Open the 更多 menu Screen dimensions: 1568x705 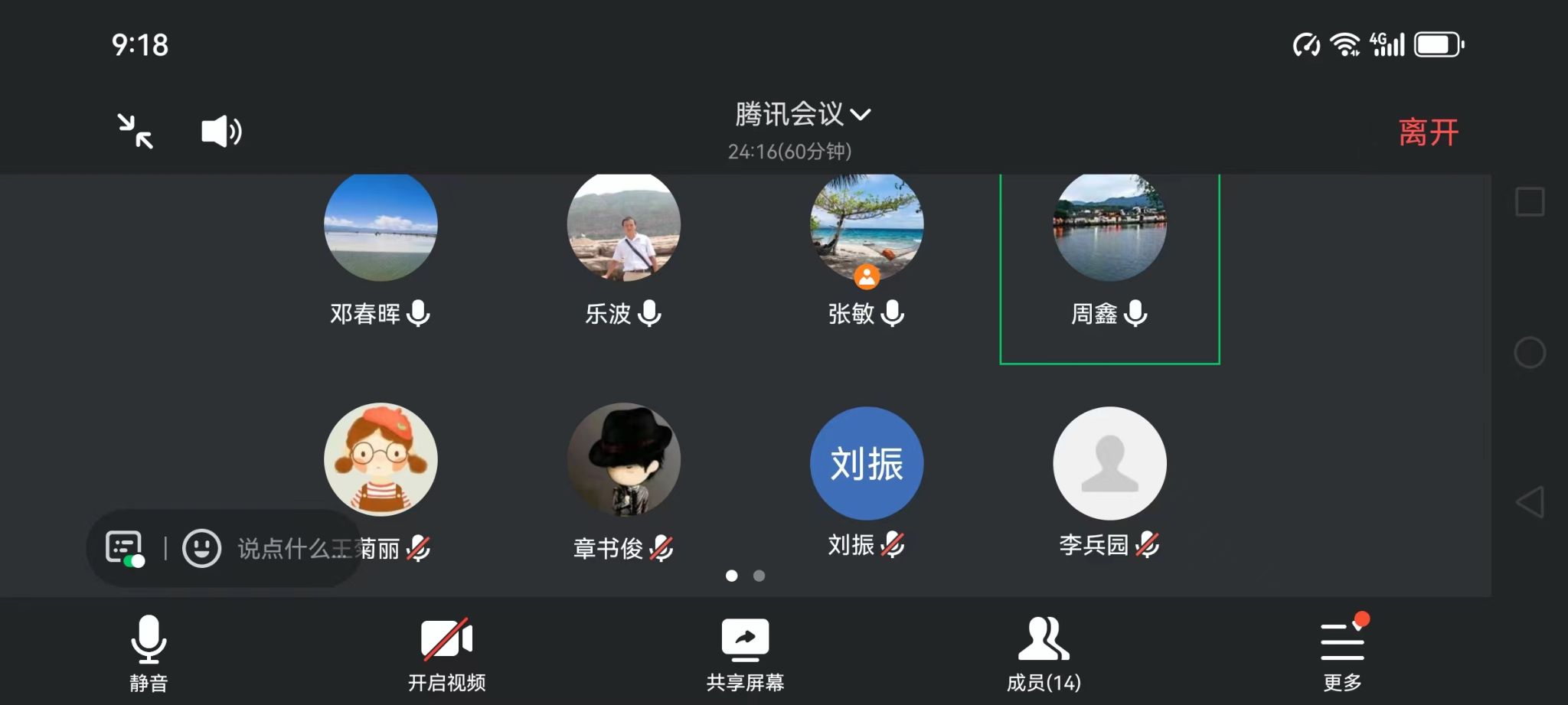(x=1342, y=652)
